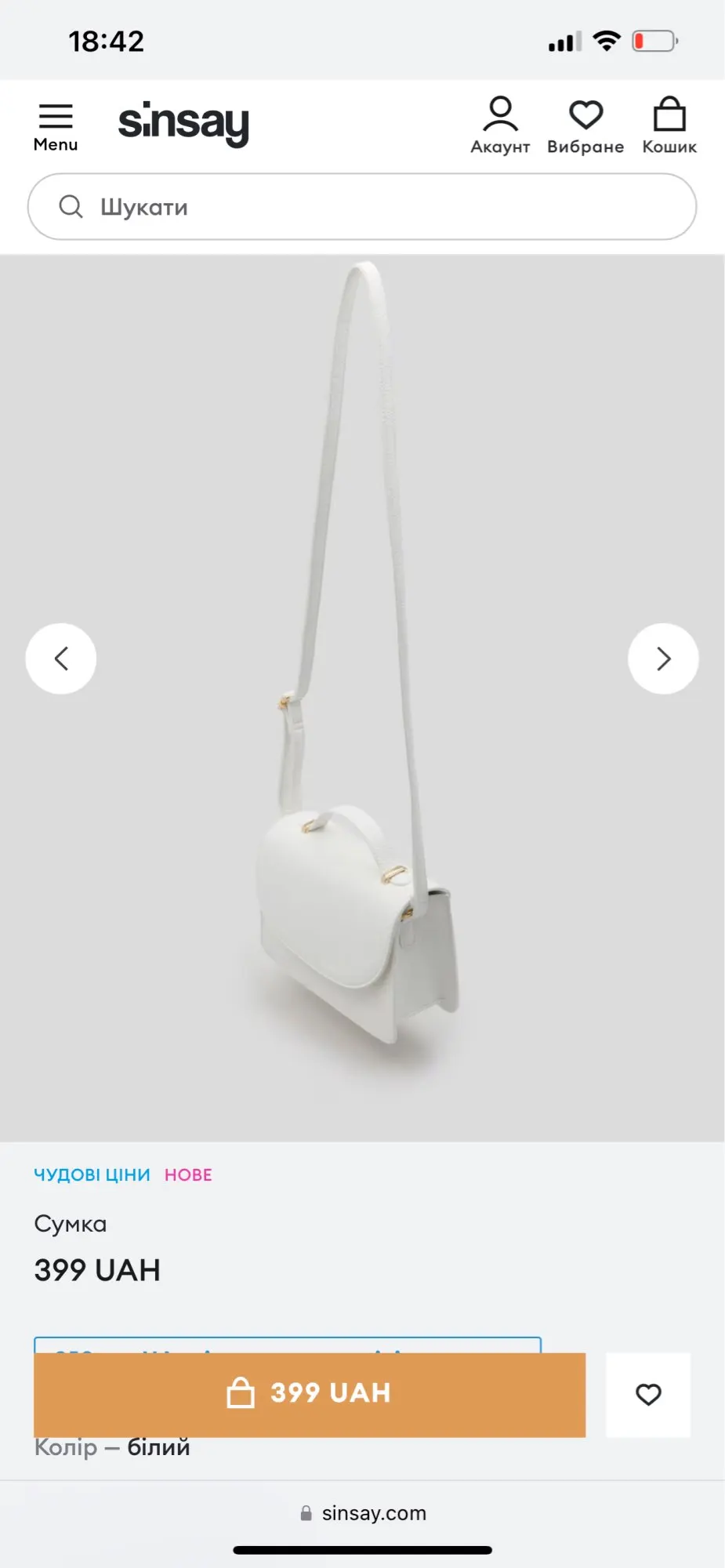The width and height of the screenshot is (725, 1568).
Task: Show previous product photo
Action: (61, 659)
